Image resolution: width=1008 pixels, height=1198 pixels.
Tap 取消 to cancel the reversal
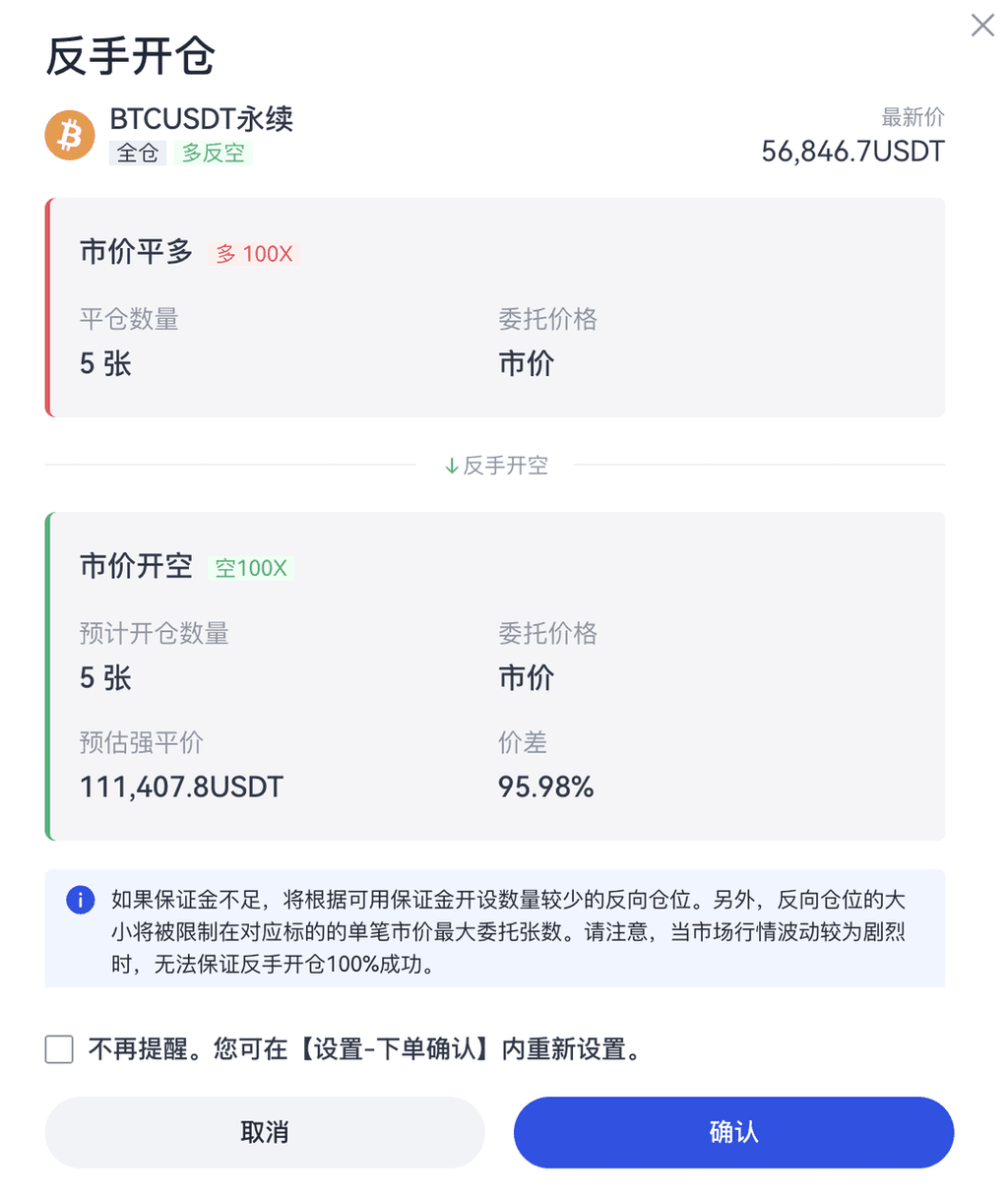click(x=265, y=1132)
